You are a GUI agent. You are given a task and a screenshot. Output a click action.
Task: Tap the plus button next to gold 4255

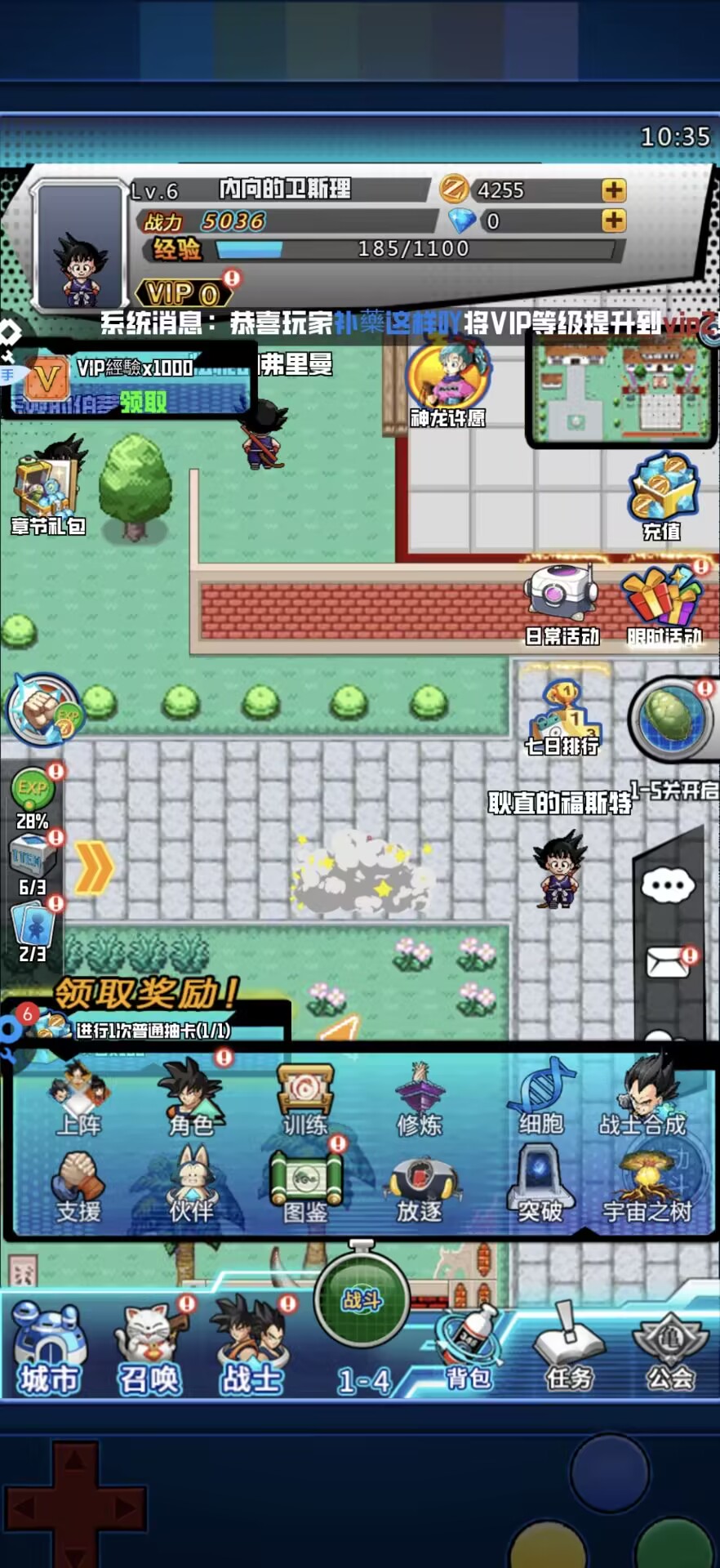click(x=613, y=190)
